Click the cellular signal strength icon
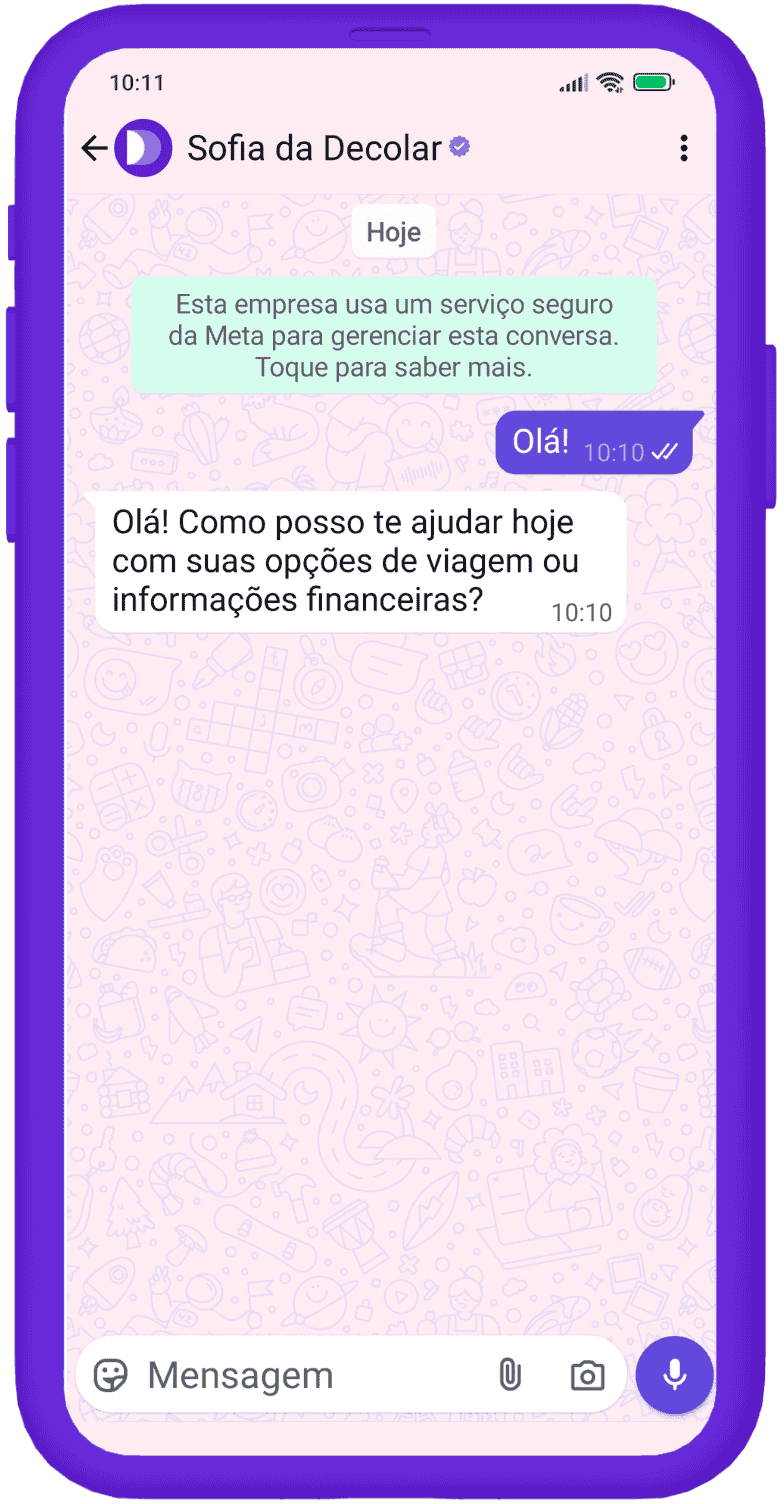Screen dimensions: 784x1504 571,85
